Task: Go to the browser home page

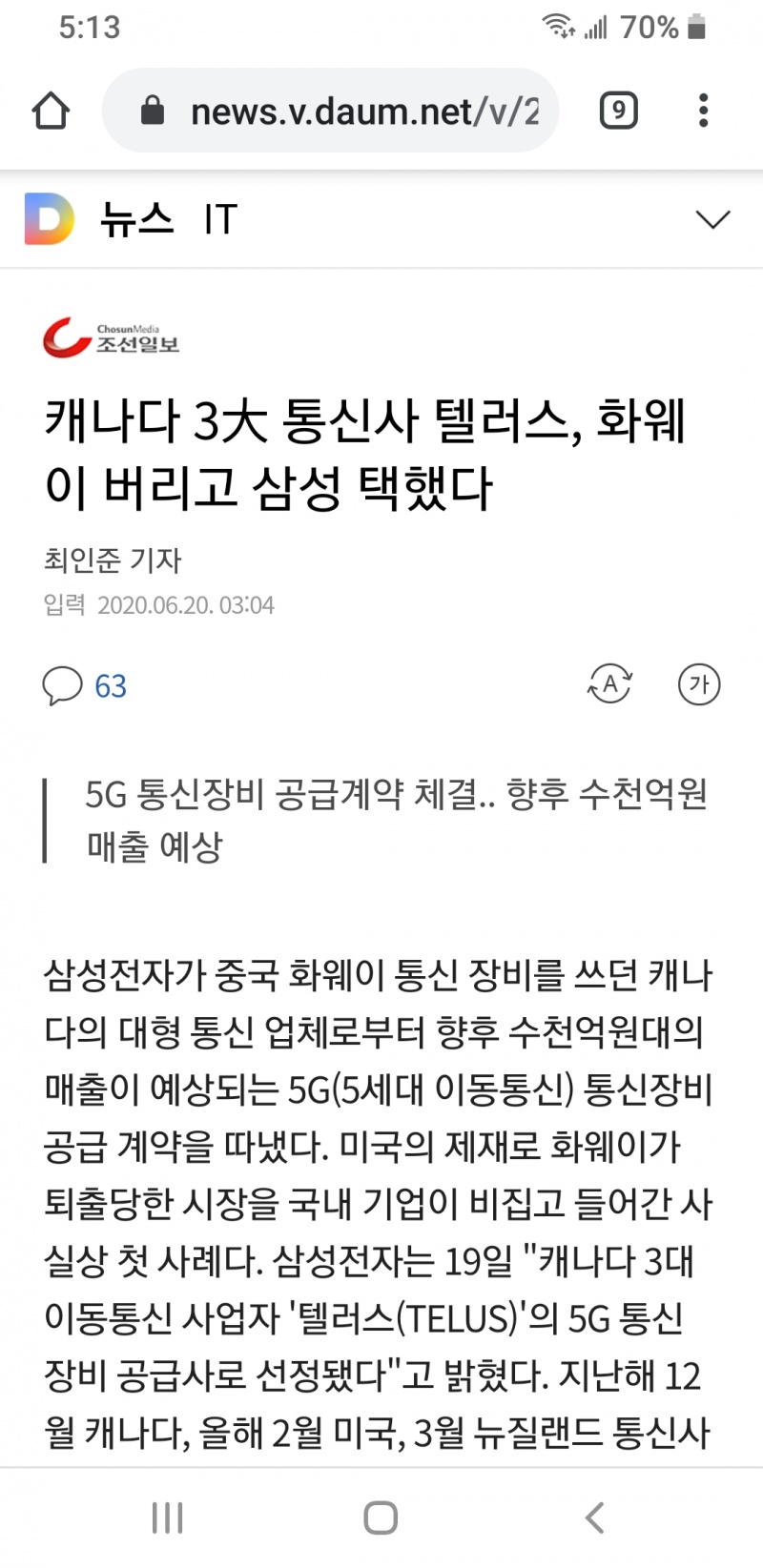Action: pos(51,111)
